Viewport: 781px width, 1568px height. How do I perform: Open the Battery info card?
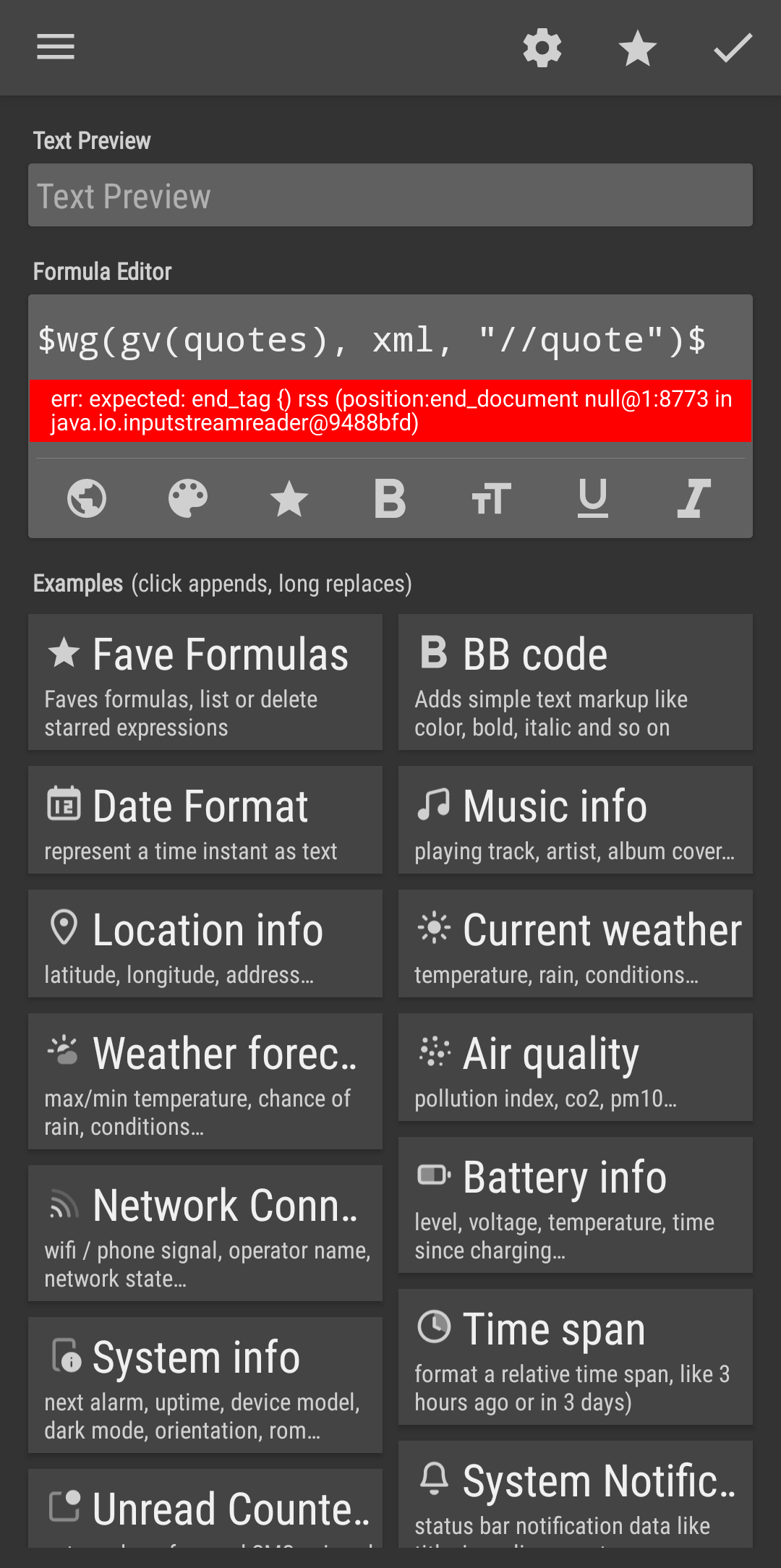tap(576, 1205)
